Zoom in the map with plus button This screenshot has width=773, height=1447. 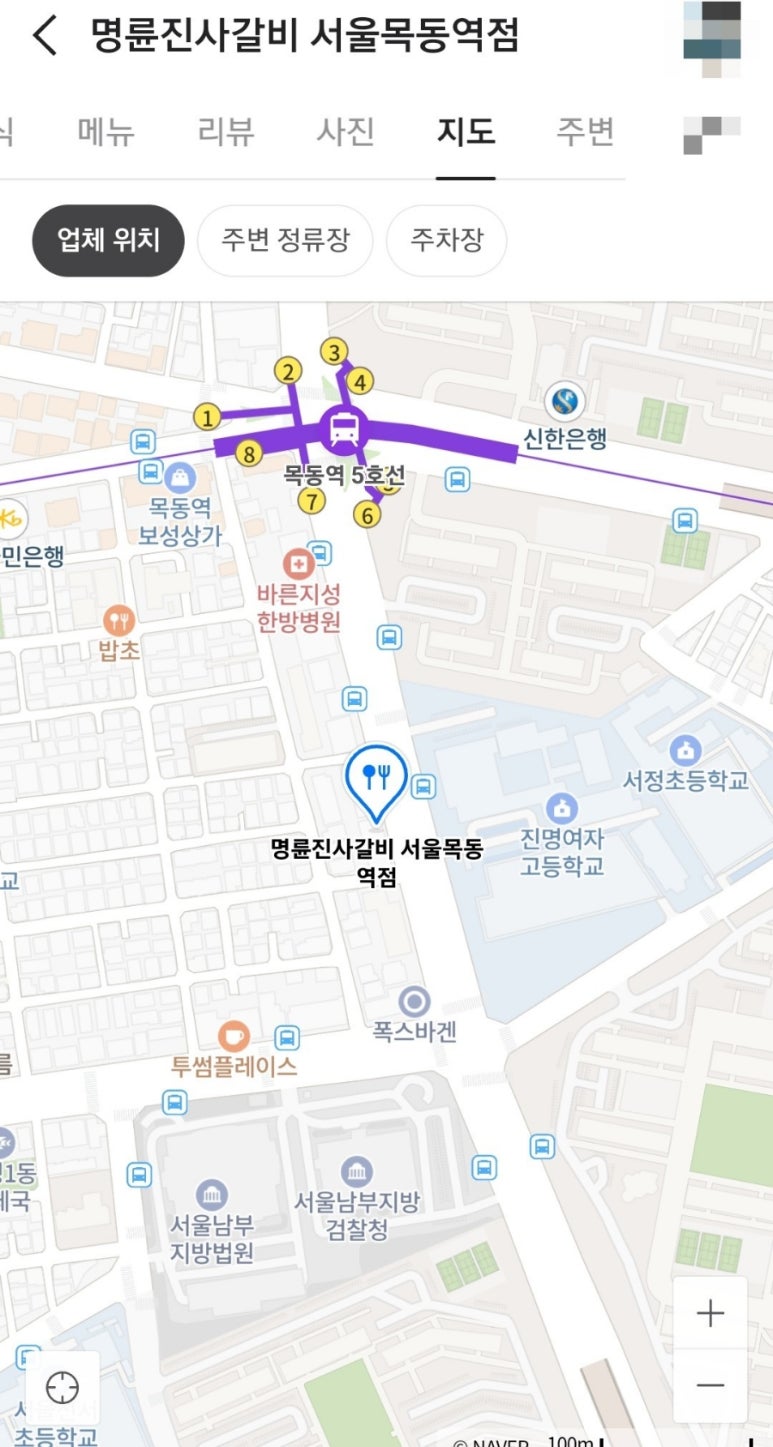(x=710, y=1313)
